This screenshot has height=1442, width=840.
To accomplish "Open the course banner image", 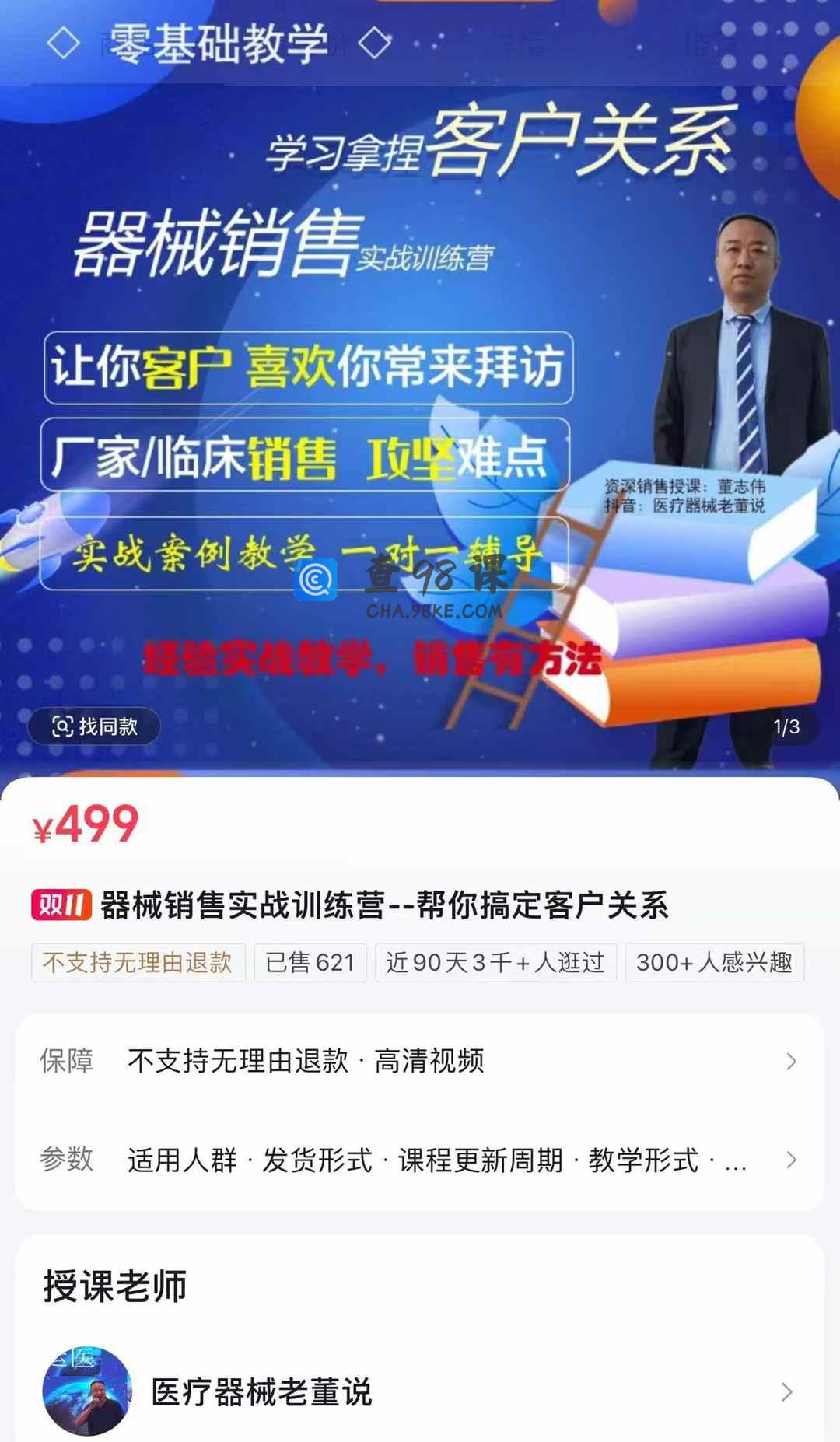I will coord(420,389).
